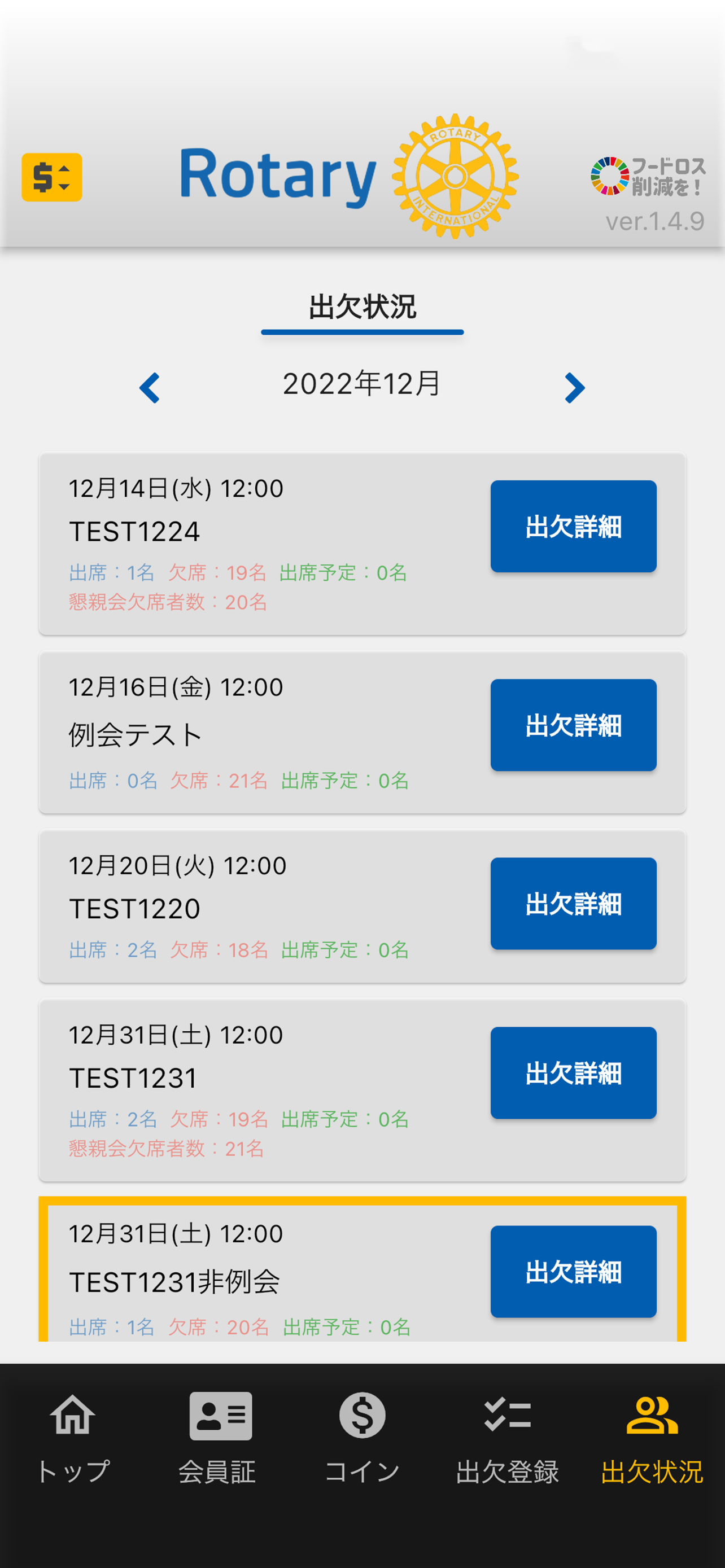Open 出欠詳細 for TEST1231 with 懇親会欠席者数
The height and width of the screenshot is (1568, 725).
574,1073
